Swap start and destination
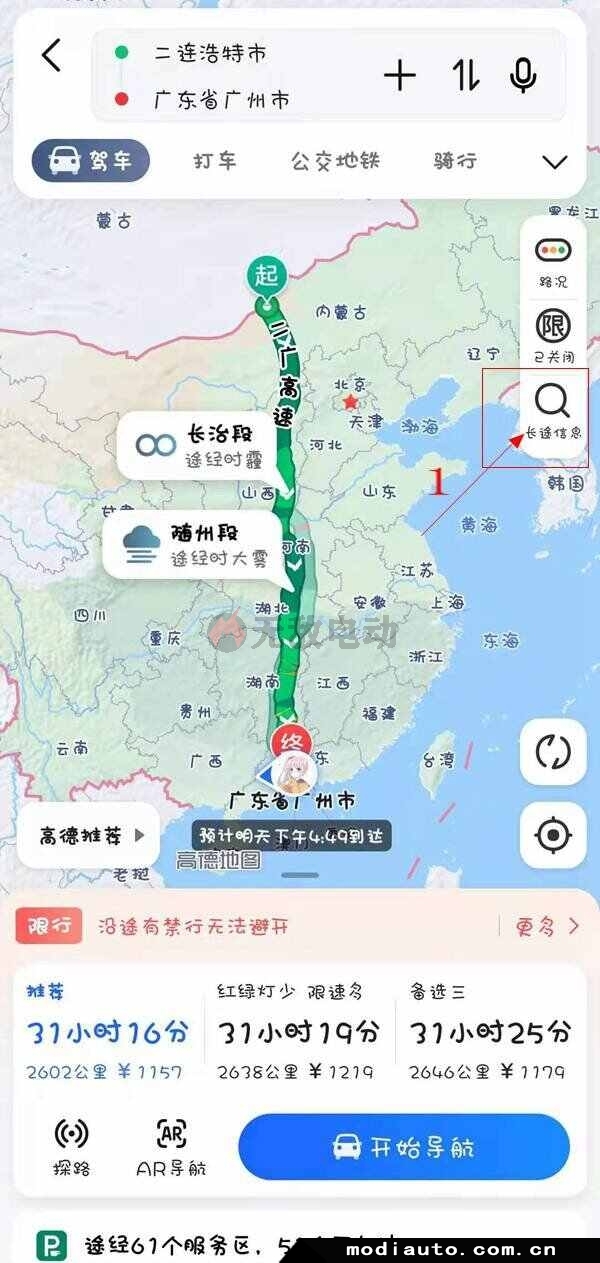Image resolution: width=600 pixels, height=1263 pixels. [x=466, y=76]
